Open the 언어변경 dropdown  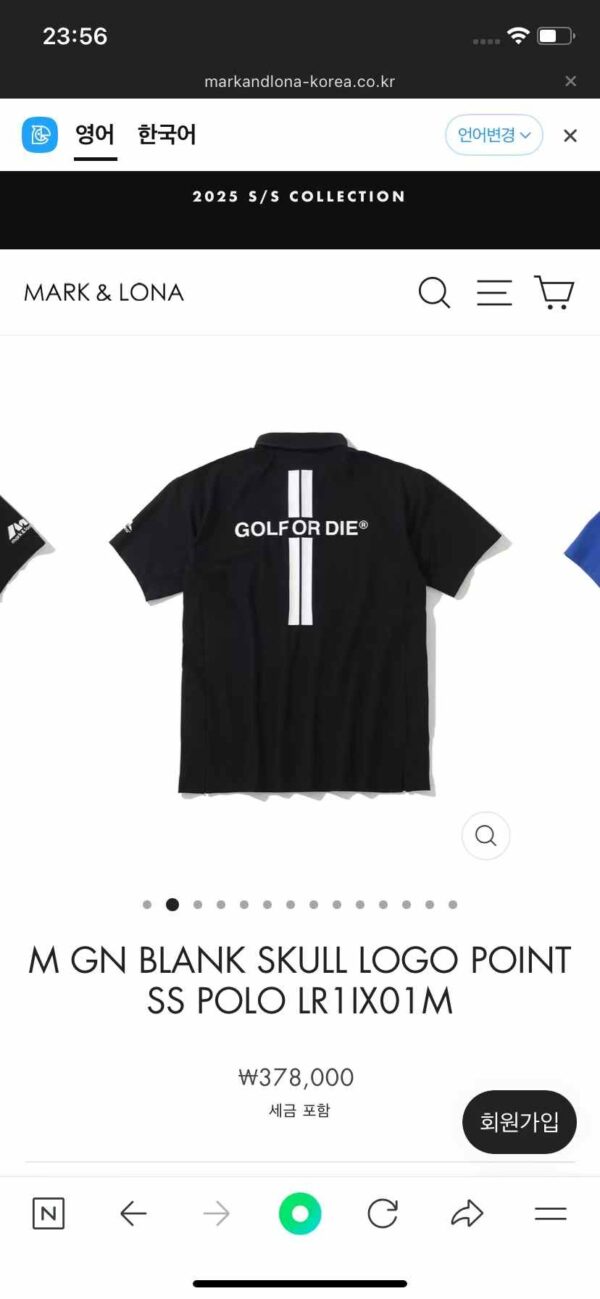tap(494, 135)
